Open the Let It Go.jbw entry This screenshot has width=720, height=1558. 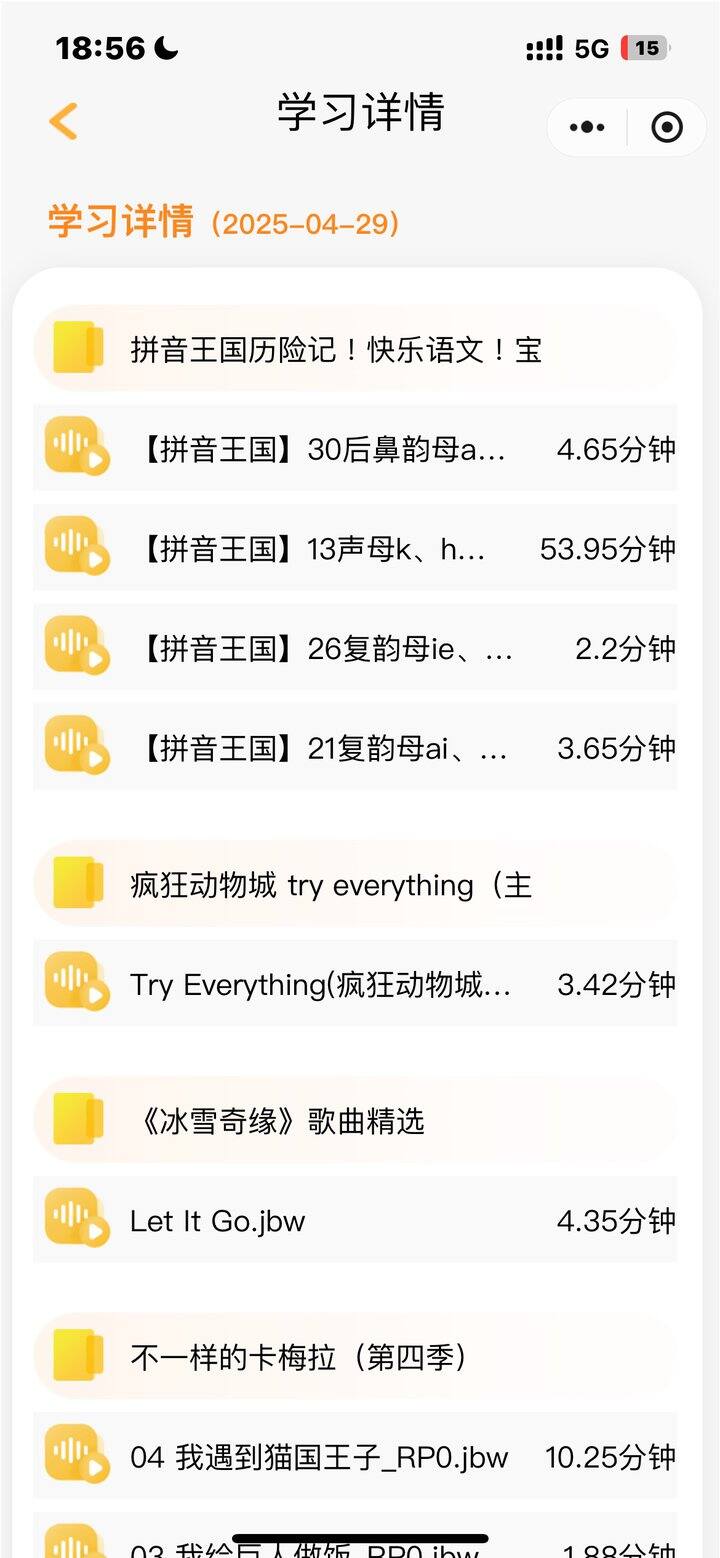[355, 1219]
